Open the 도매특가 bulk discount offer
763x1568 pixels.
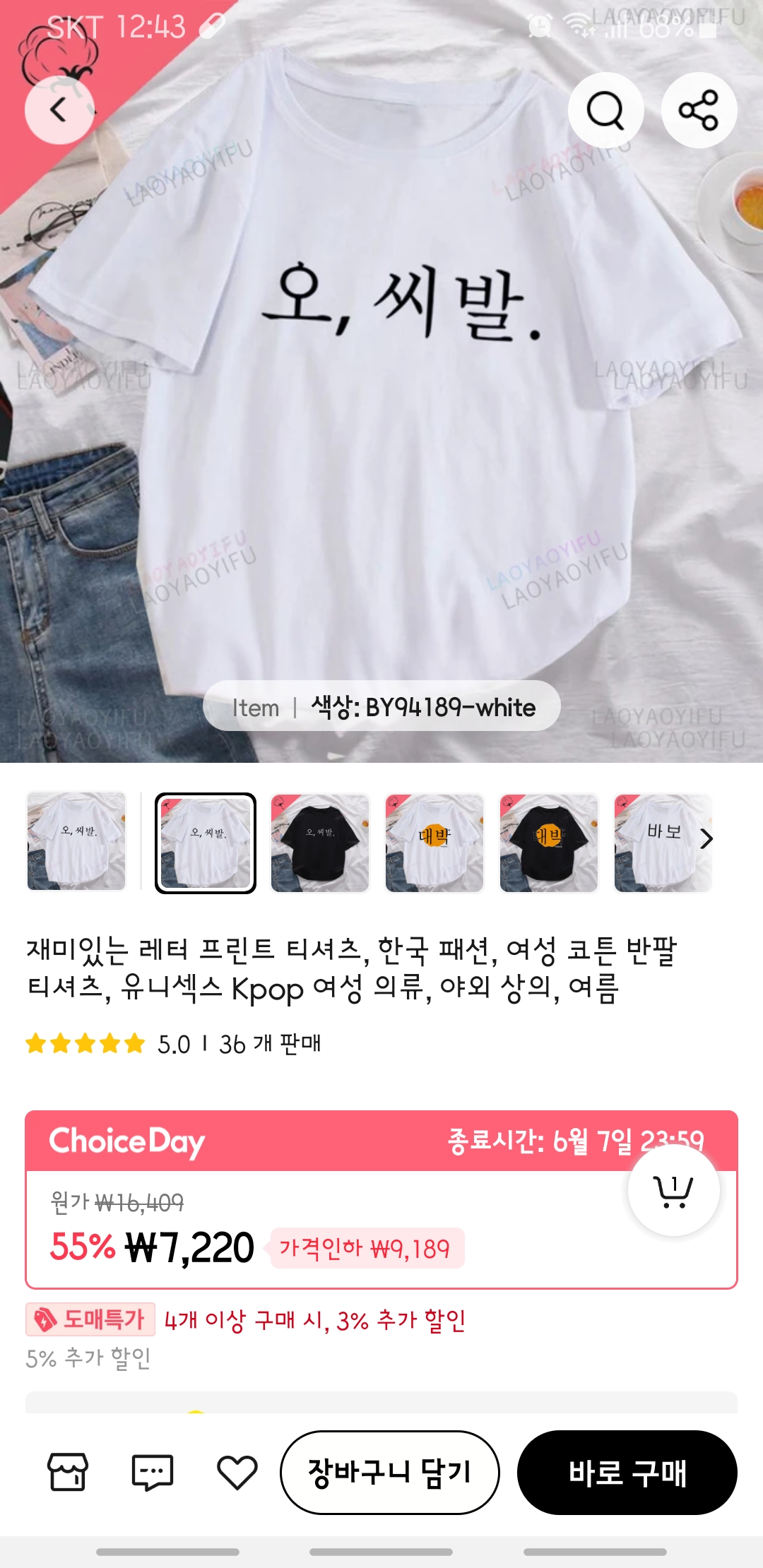(x=90, y=1319)
